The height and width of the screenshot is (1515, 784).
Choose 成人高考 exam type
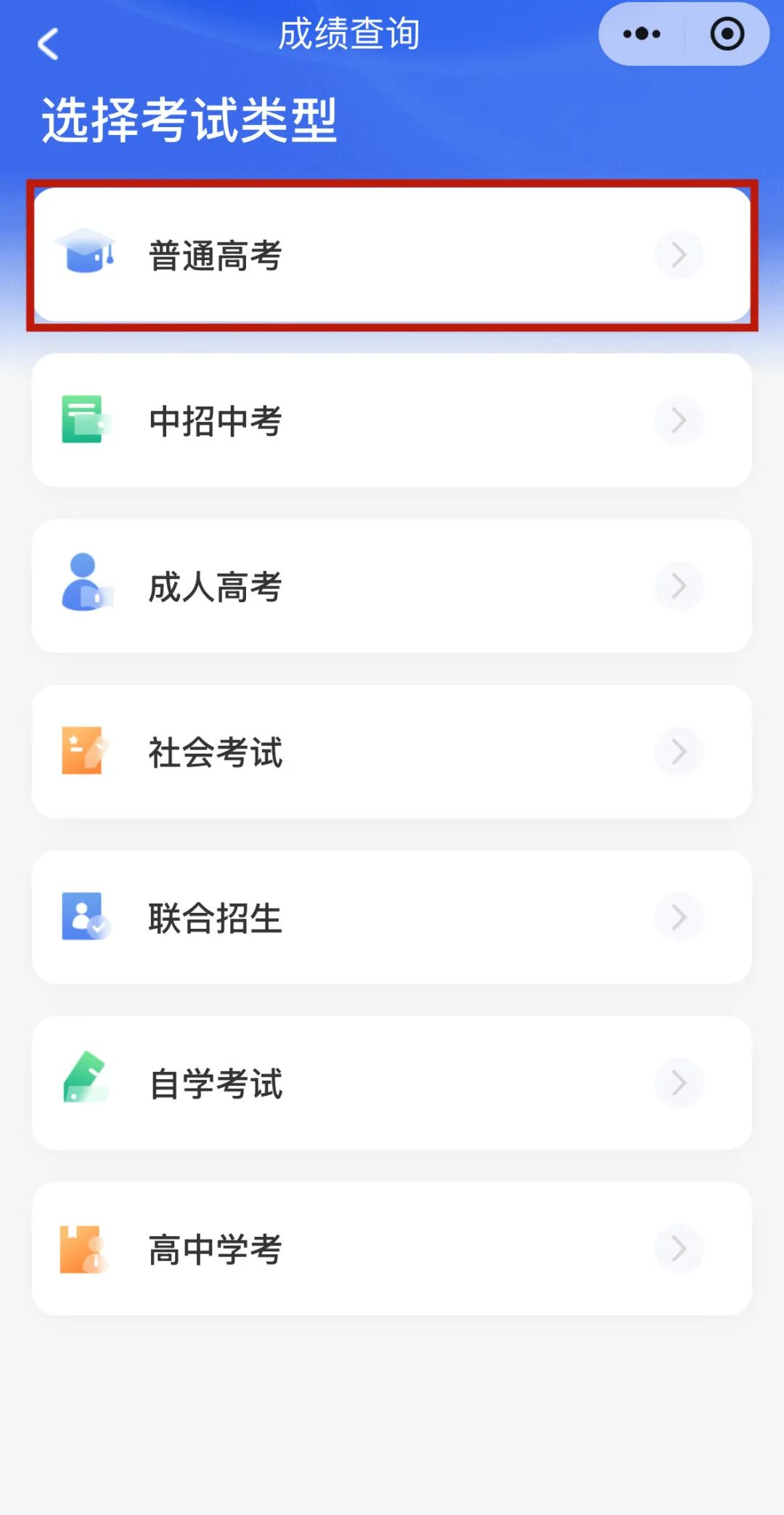pyautogui.click(x=392, y=586)
